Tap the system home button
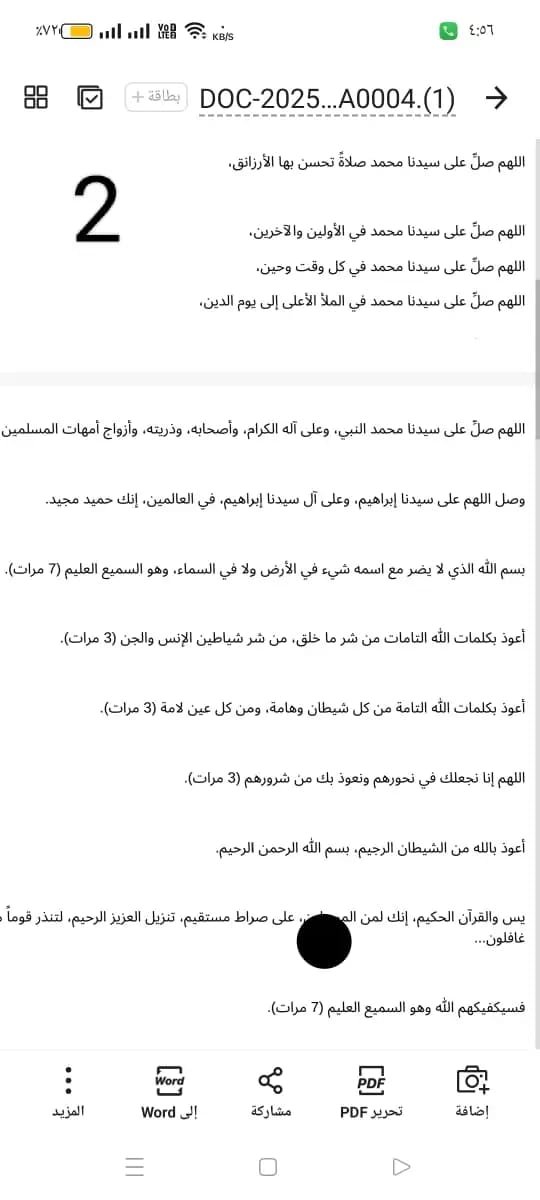This screenshot has width=540, height=1200. (267, 1166)
